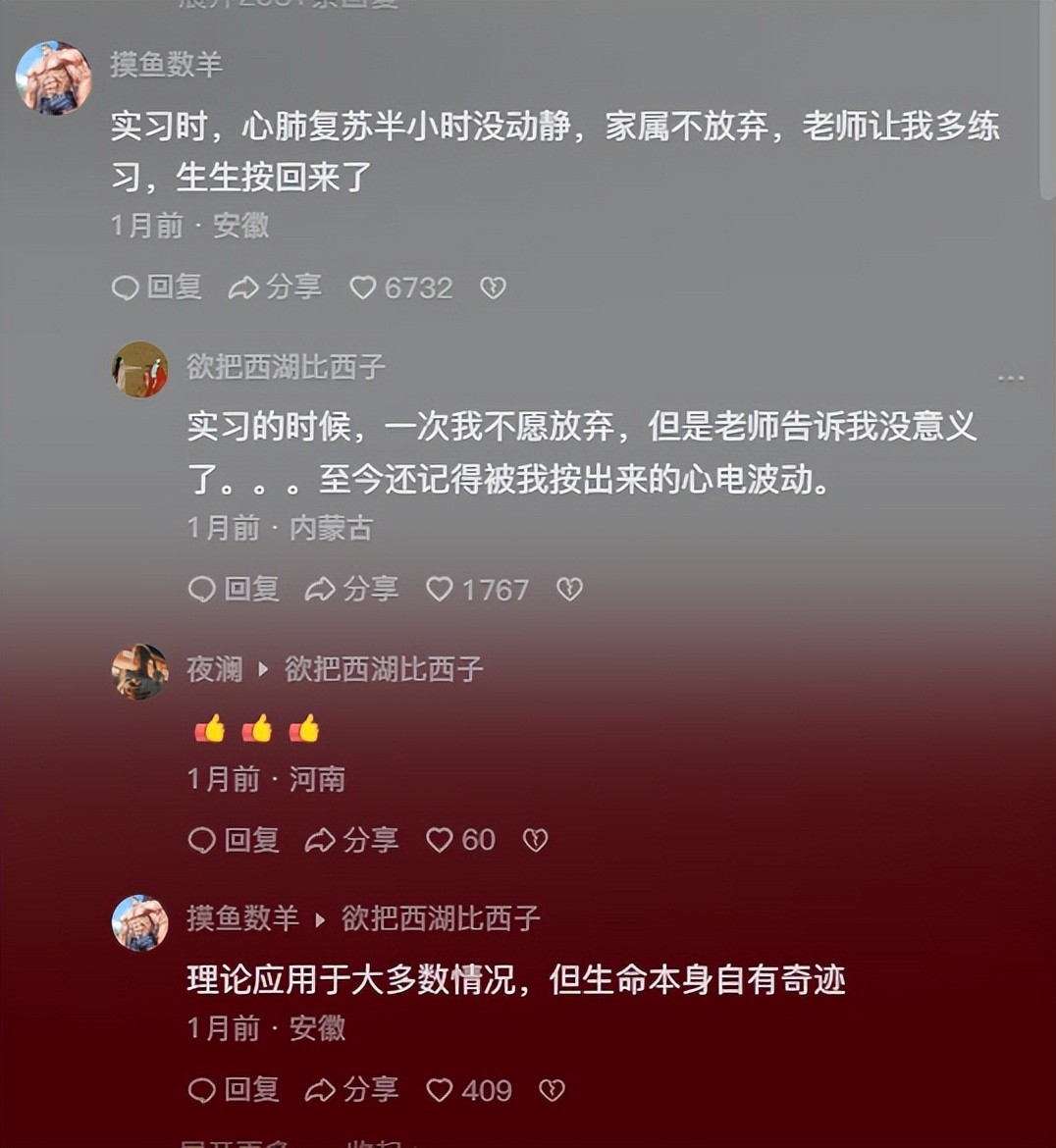Dislike 夜澜's comment with 60 likes
Screen dimensions: 1056x1148
point(535,840)
